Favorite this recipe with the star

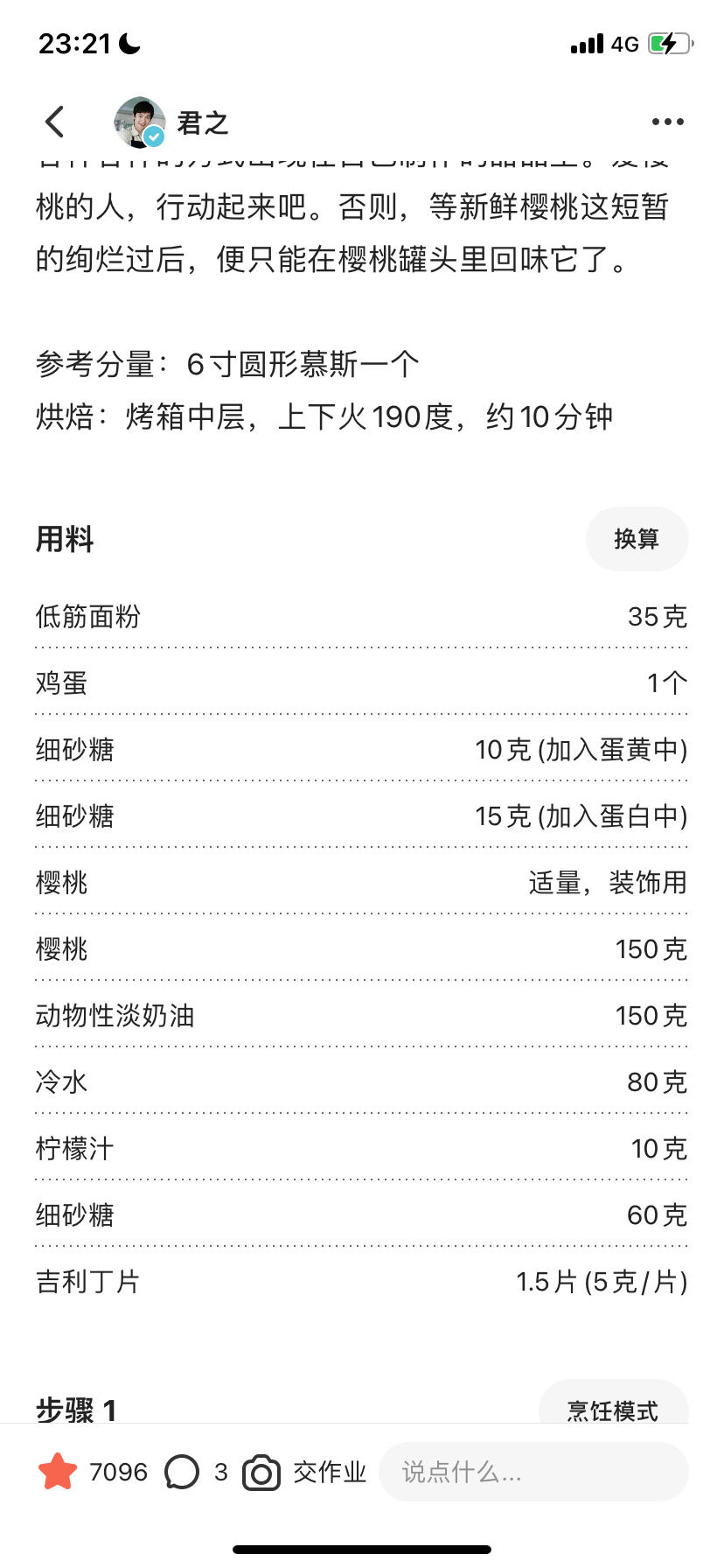(x=58, y=1472)
